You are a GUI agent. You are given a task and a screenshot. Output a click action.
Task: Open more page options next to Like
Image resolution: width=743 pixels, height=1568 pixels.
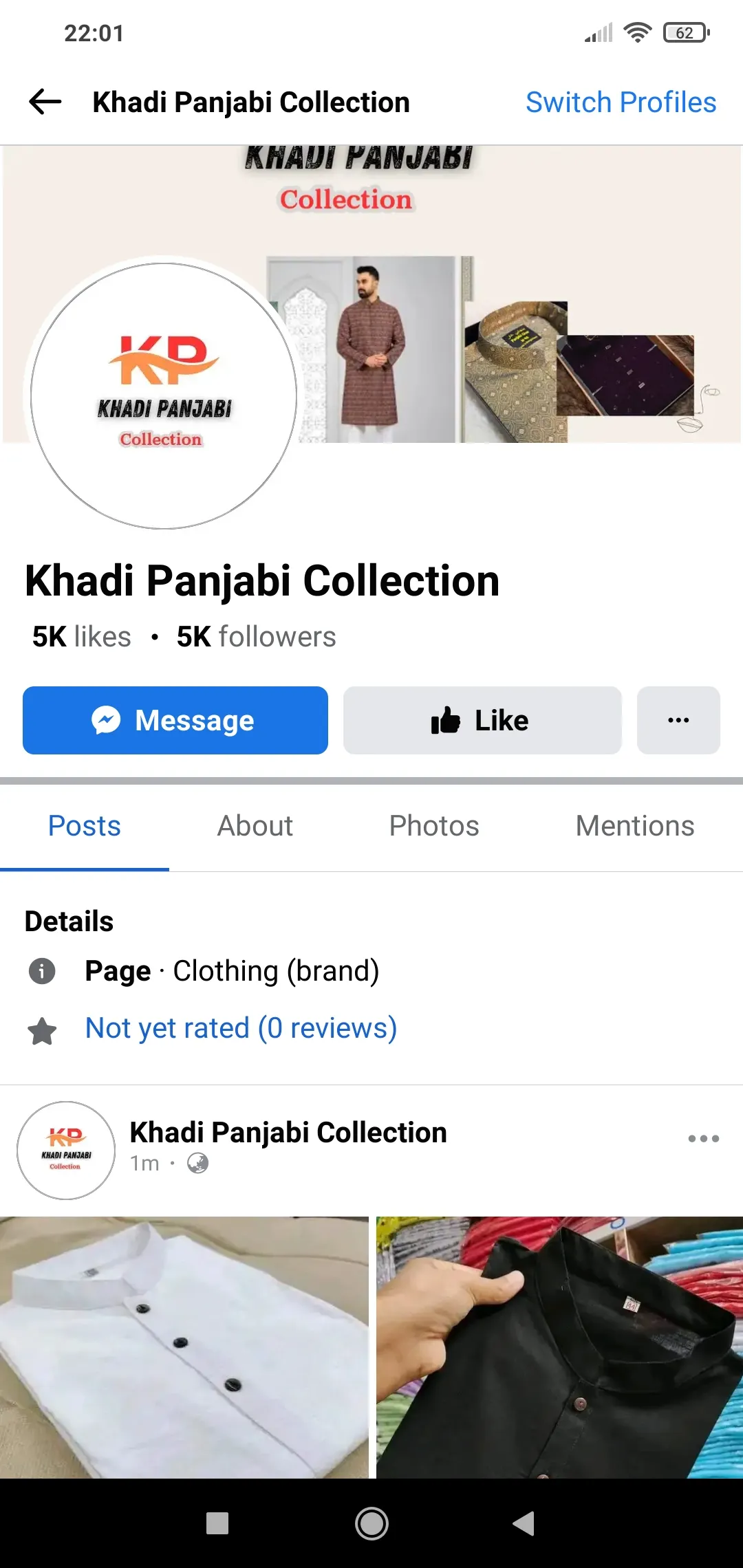click(678, 720)
